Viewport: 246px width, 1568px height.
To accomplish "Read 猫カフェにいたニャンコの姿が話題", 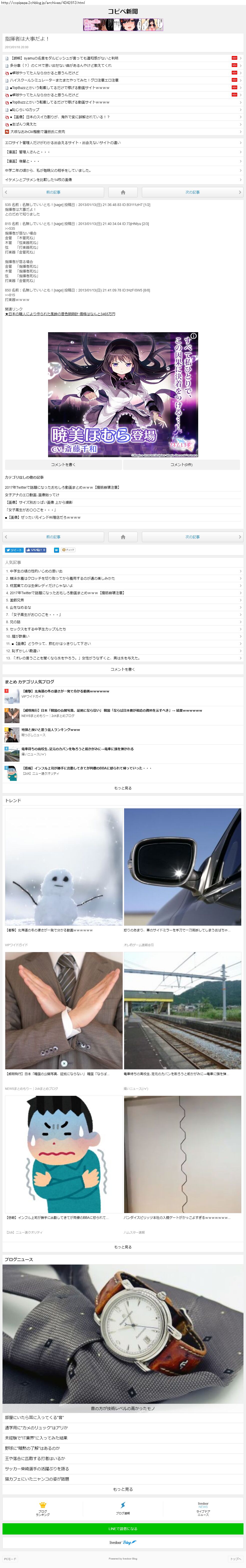I will pos(37,1479).
